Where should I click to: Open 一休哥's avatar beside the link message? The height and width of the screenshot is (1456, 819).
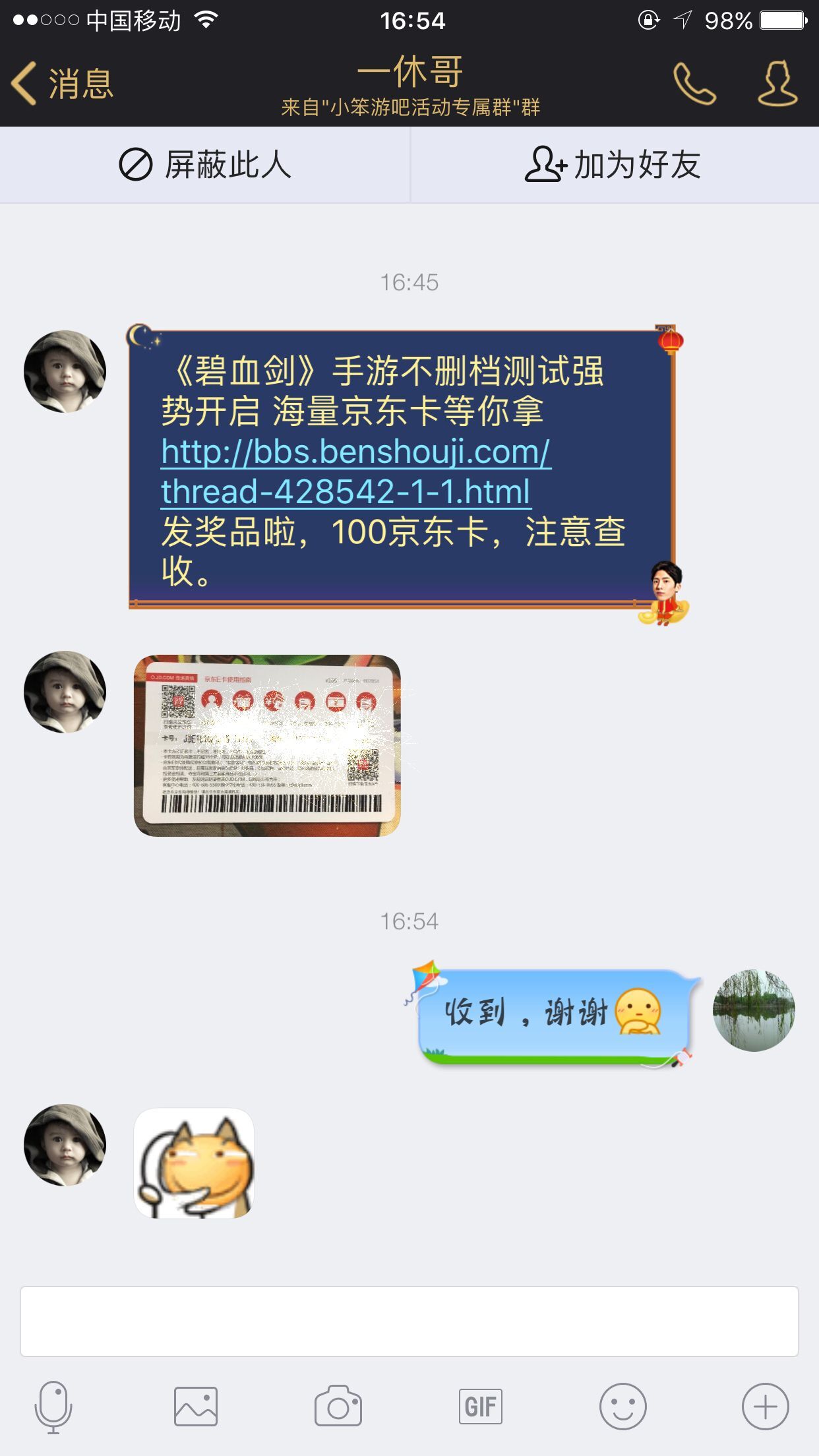[65, 372]
